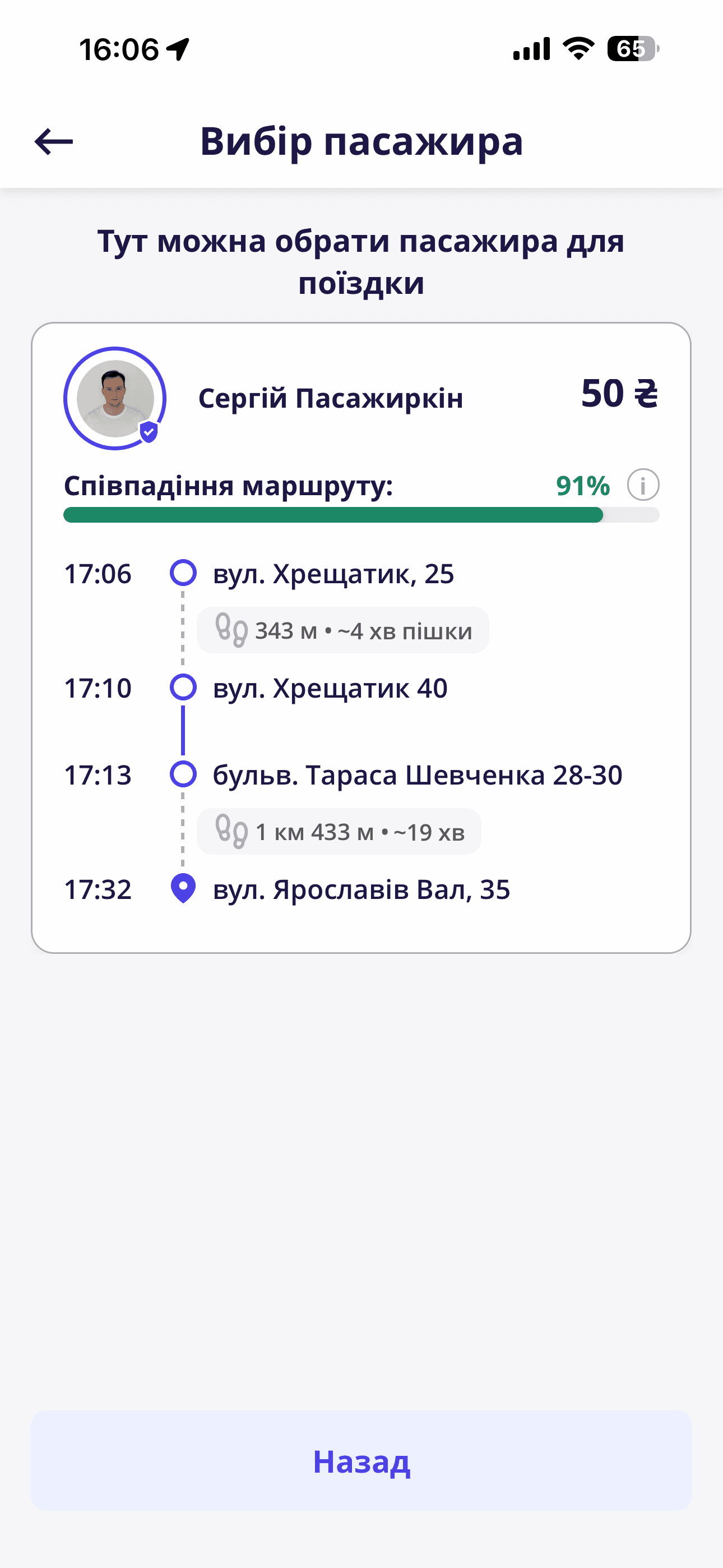Open Сергій Пасажиркін's profile photo
Image resolution: width=723 pixels, height=1568 pixels.
pyautogui.click(x=114, y=397)
